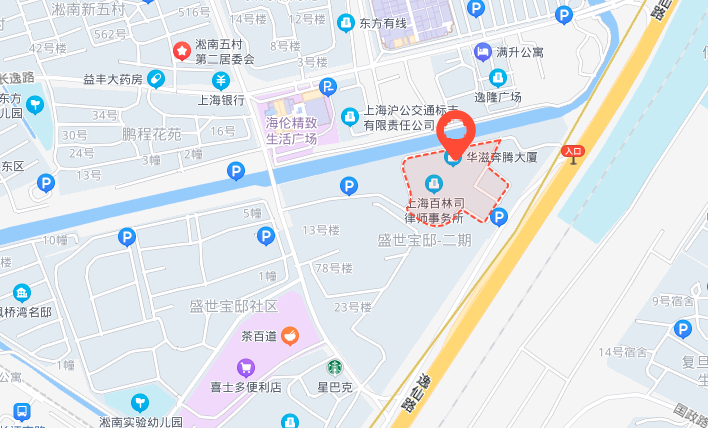Open the 上海百林司律师事务所 marker
708x428 pixels.
[433, 183]
